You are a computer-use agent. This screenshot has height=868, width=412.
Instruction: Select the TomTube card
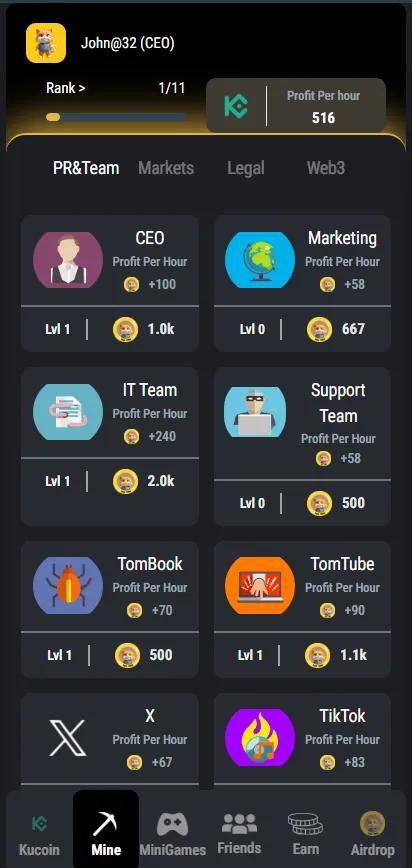[302, 609]
